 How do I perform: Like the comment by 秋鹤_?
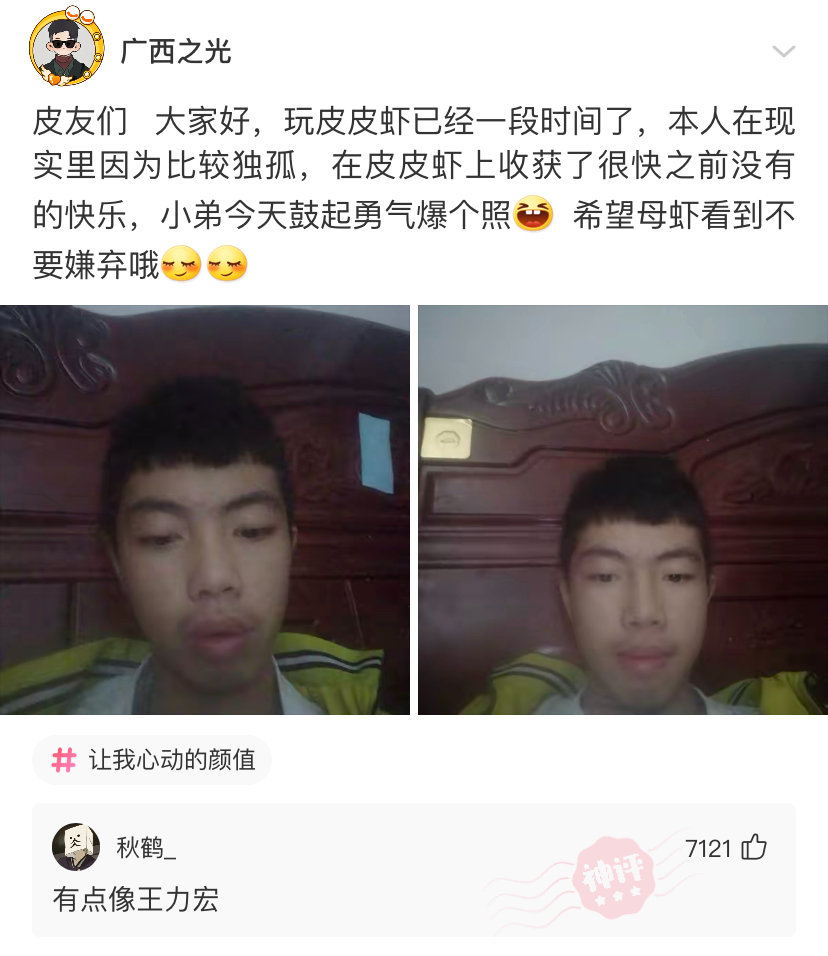point(754,848)
